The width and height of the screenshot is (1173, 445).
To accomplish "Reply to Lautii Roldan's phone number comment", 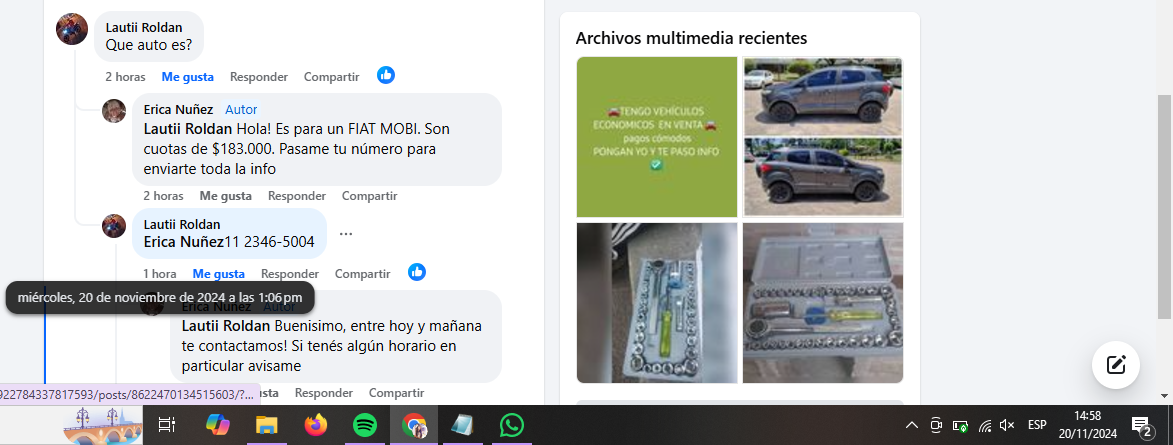I will pos(289,274).
